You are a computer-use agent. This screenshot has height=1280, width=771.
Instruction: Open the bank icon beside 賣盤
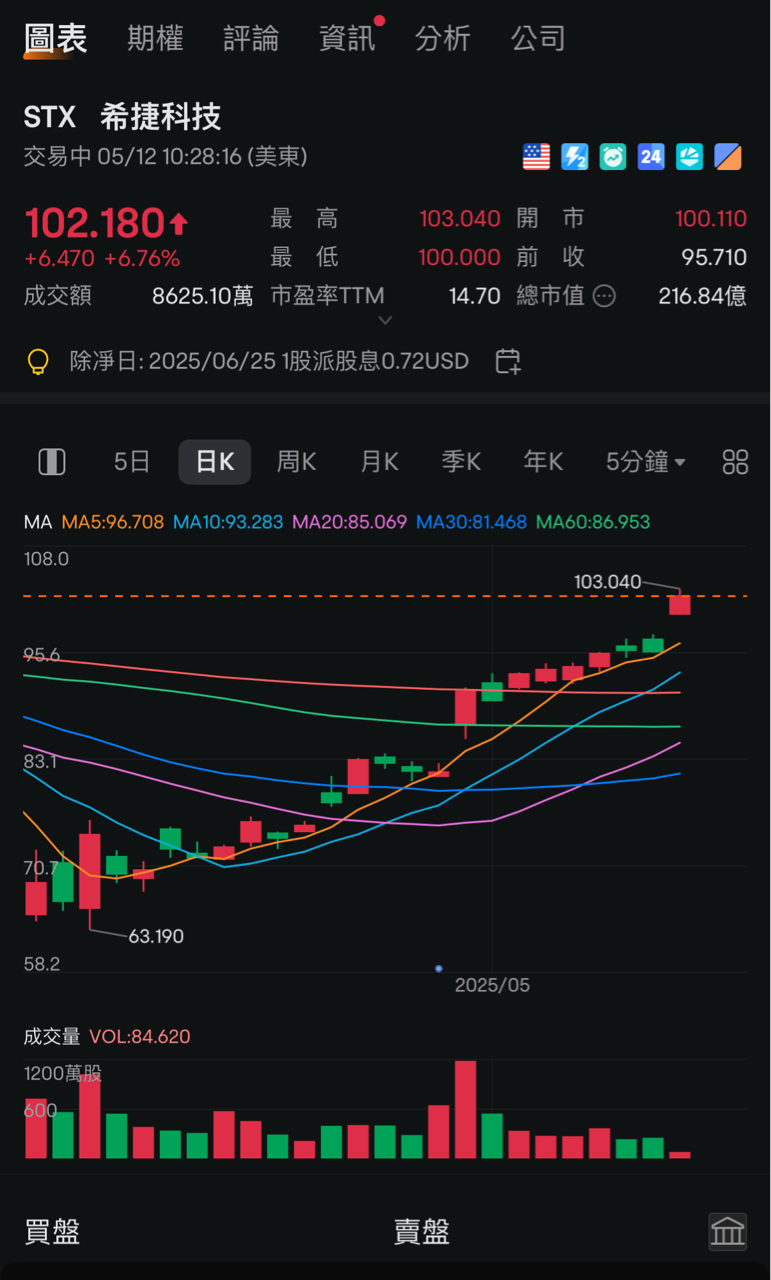(x=727, y=1231)
